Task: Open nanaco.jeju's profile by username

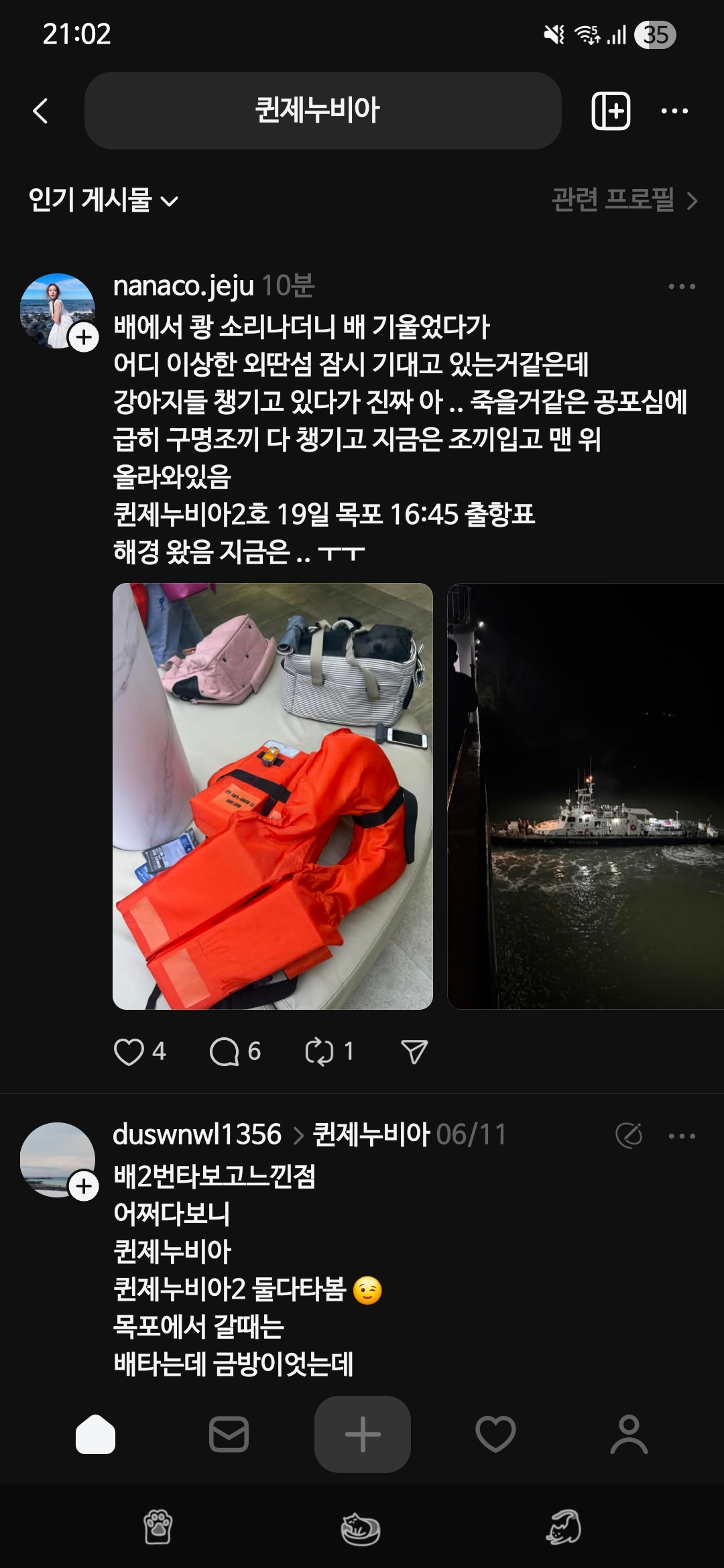Action: [x=183, y=287]
